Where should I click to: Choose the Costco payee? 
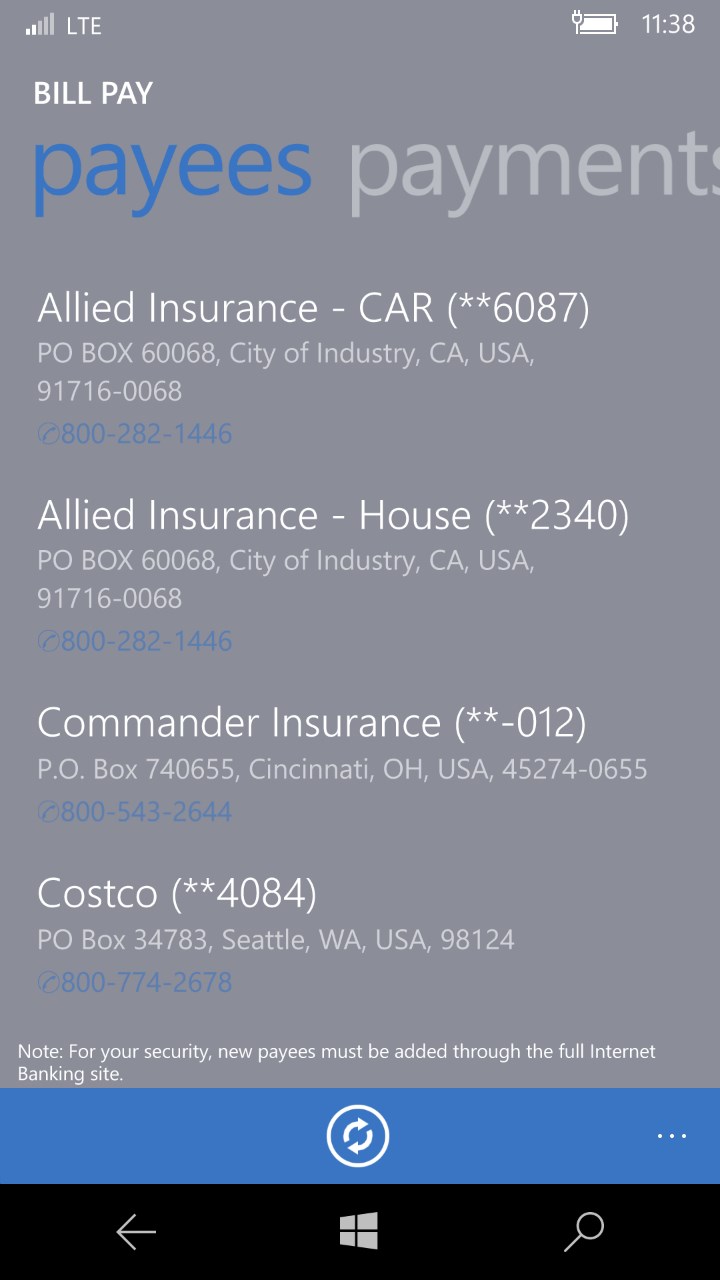click(x=177, y=893)
